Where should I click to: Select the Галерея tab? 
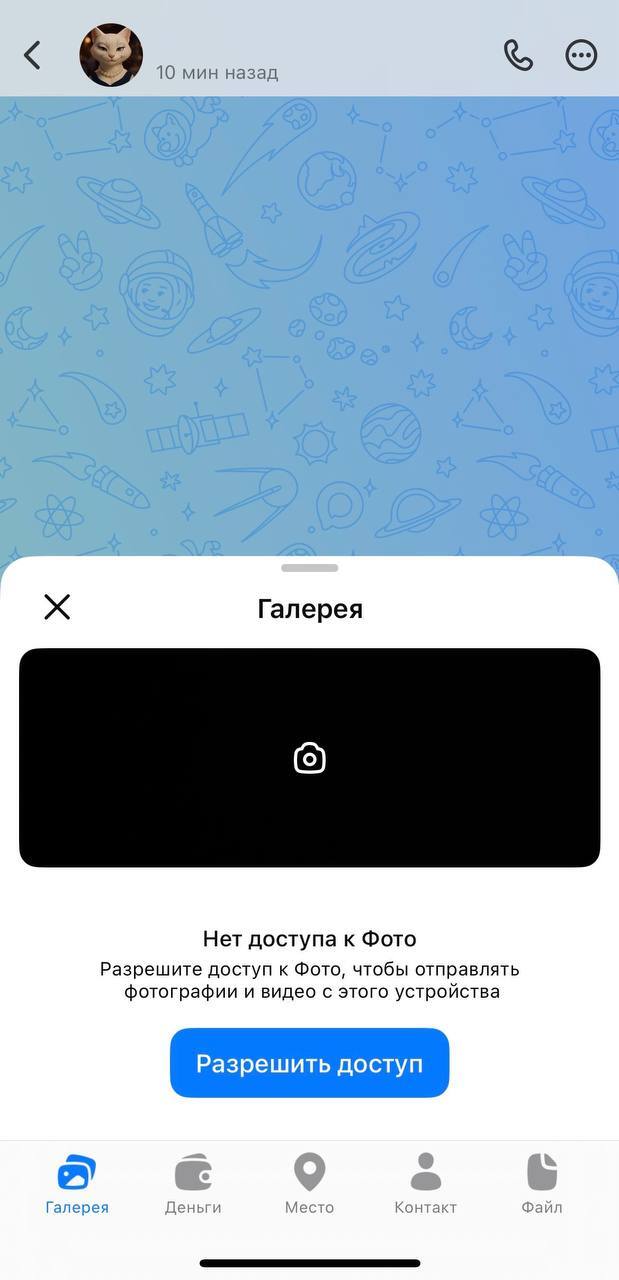coord(77,1185)
